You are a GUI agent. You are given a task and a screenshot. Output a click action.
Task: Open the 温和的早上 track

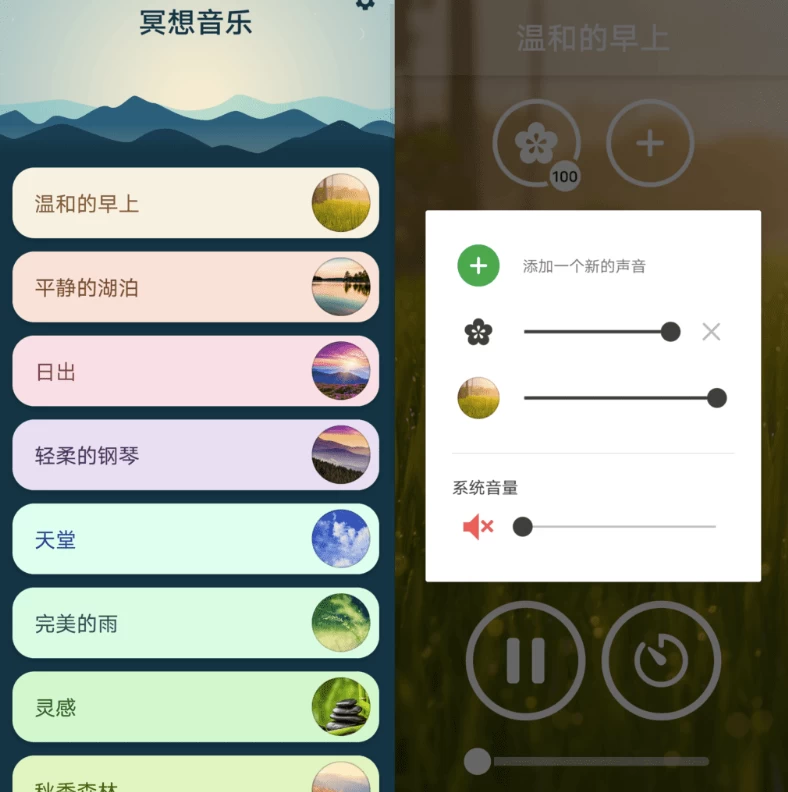click(x=195, y=203)
